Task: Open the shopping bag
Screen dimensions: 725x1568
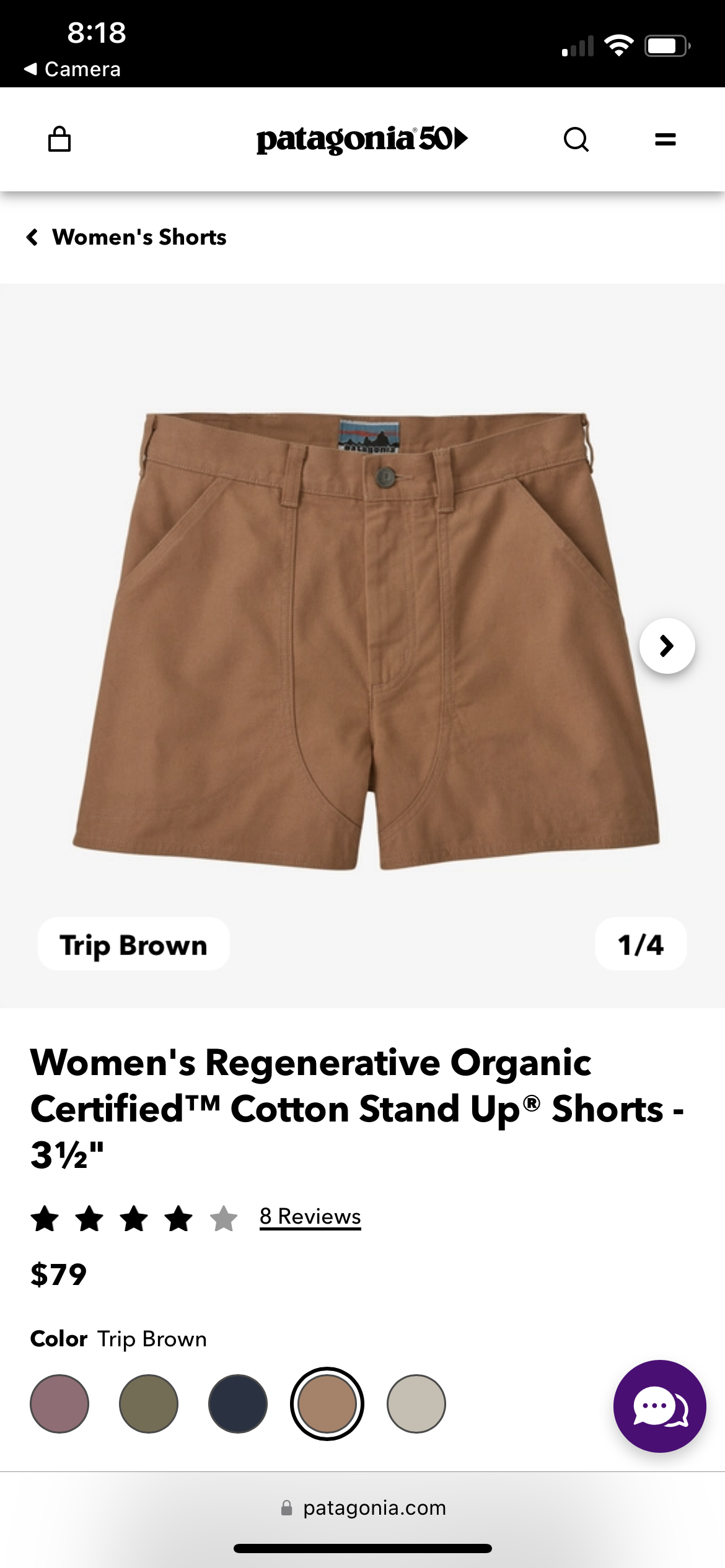Action: coord(60,139)
